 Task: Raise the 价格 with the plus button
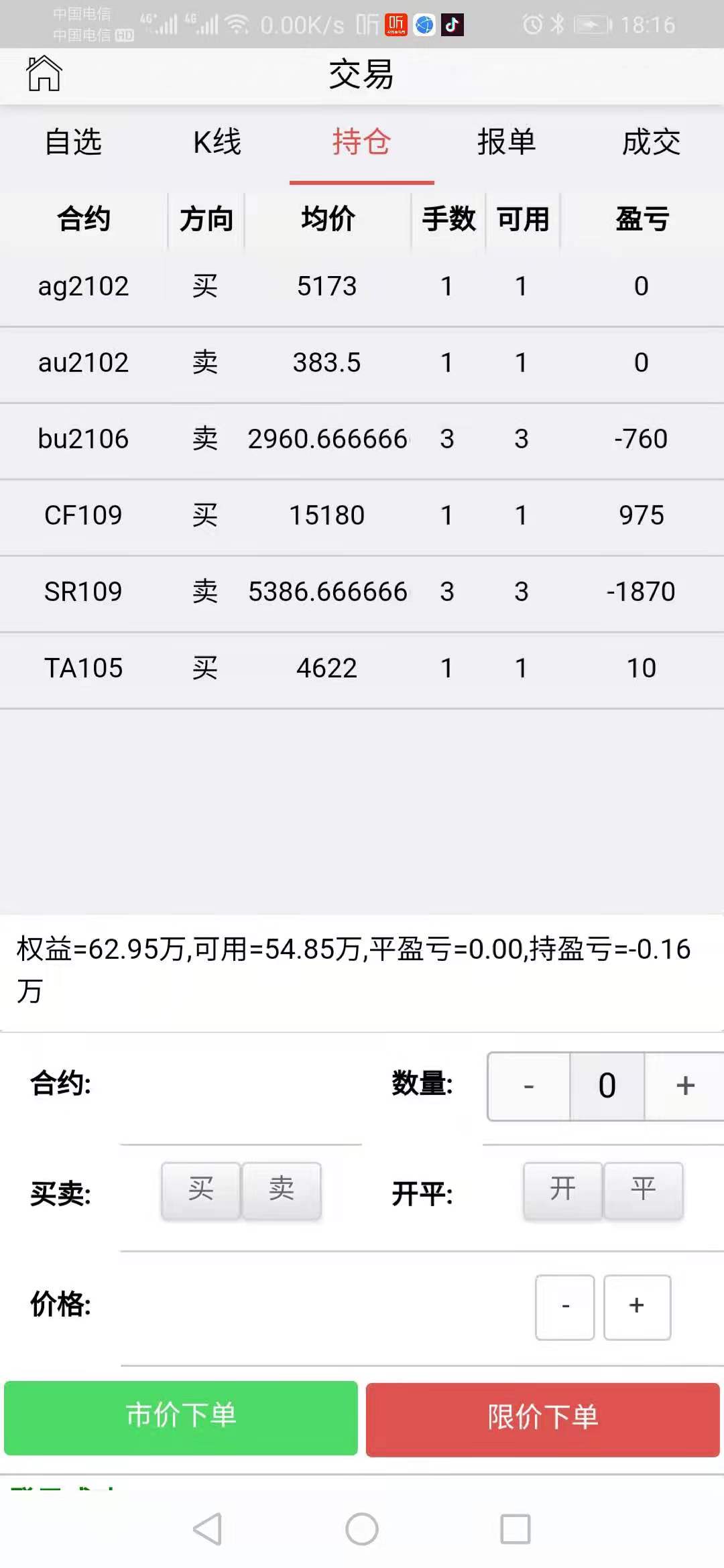point(637,1307)
